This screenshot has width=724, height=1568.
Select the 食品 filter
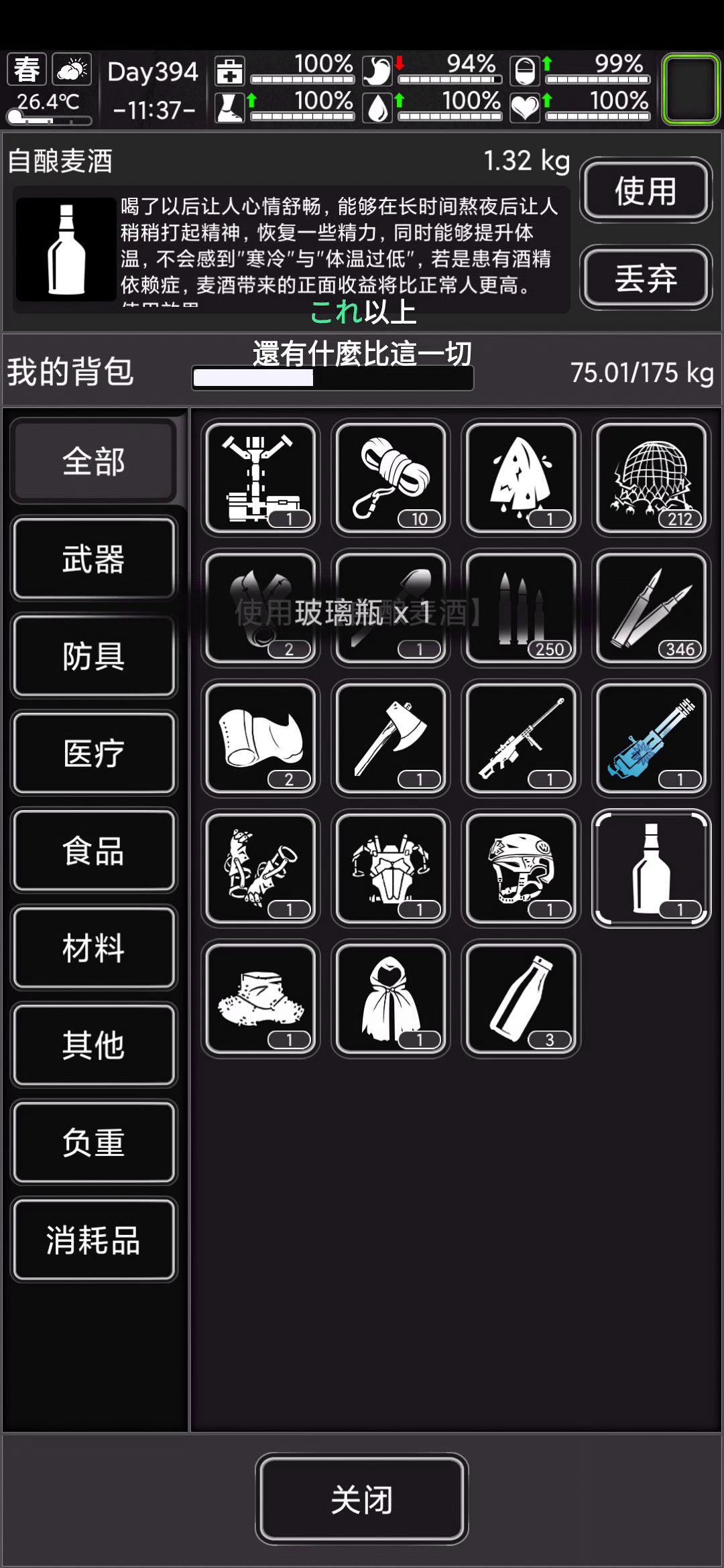point(94,850)
